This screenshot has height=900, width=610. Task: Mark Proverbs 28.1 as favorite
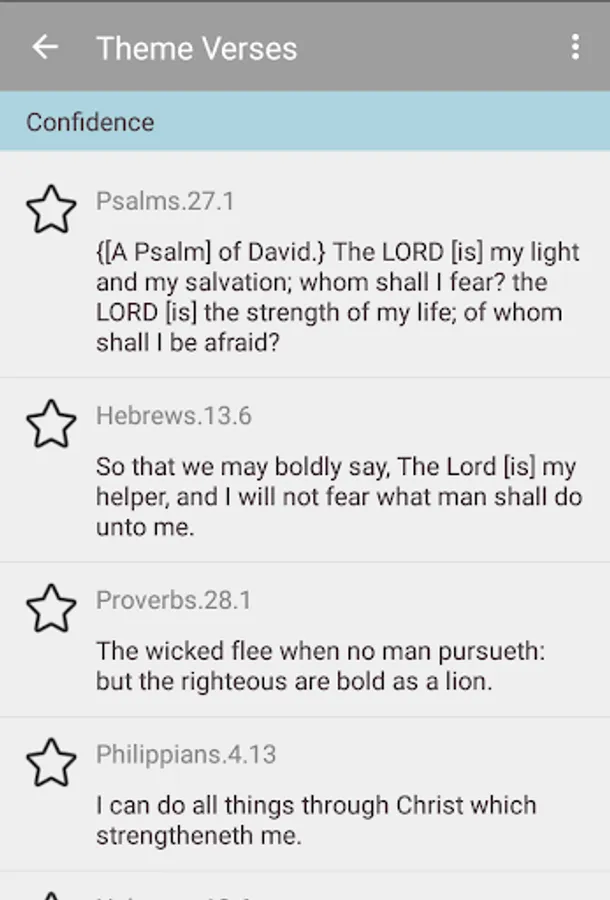(x=51, y=608)
